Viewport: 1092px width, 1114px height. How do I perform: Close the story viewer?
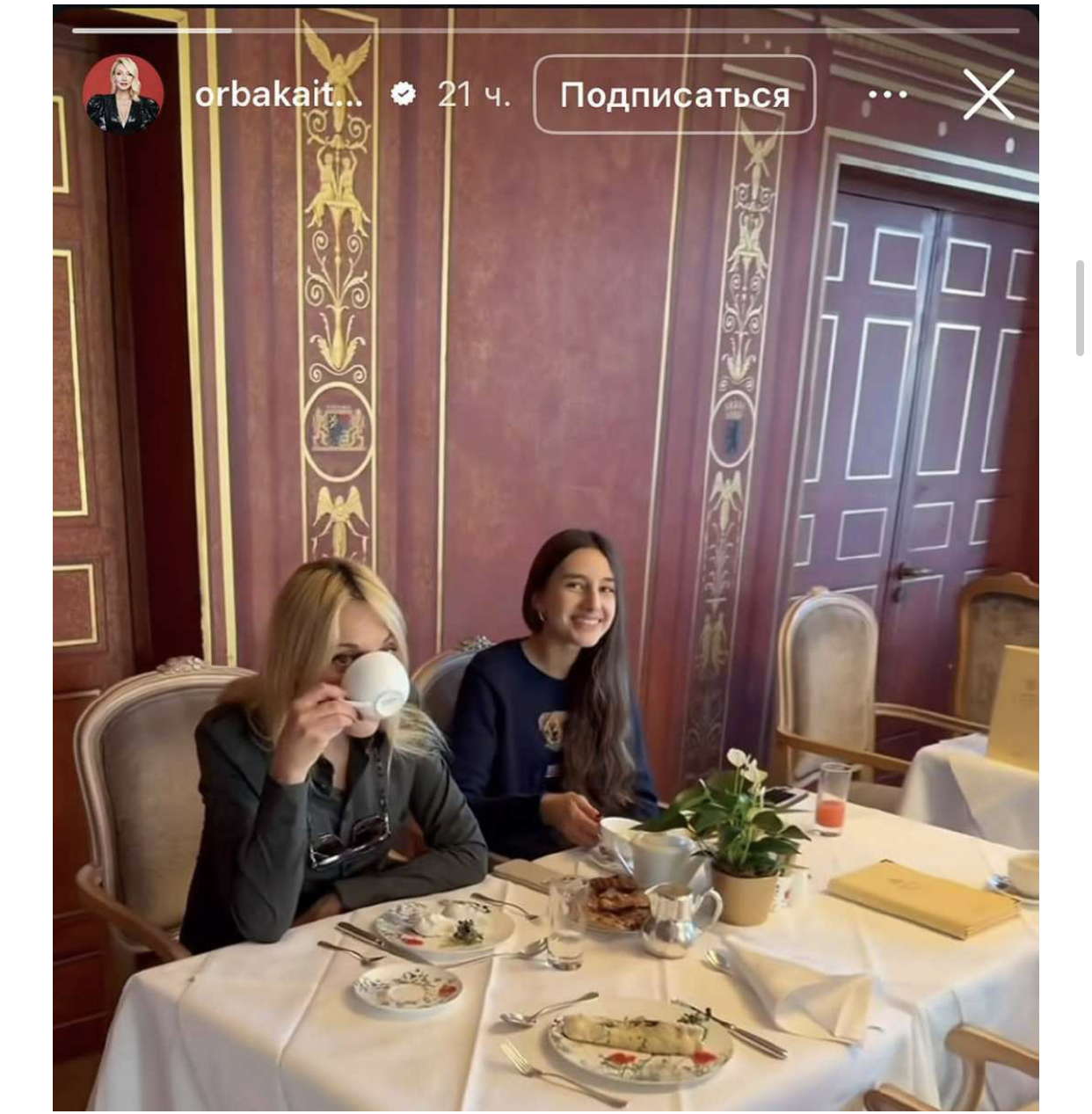(988, 95)
